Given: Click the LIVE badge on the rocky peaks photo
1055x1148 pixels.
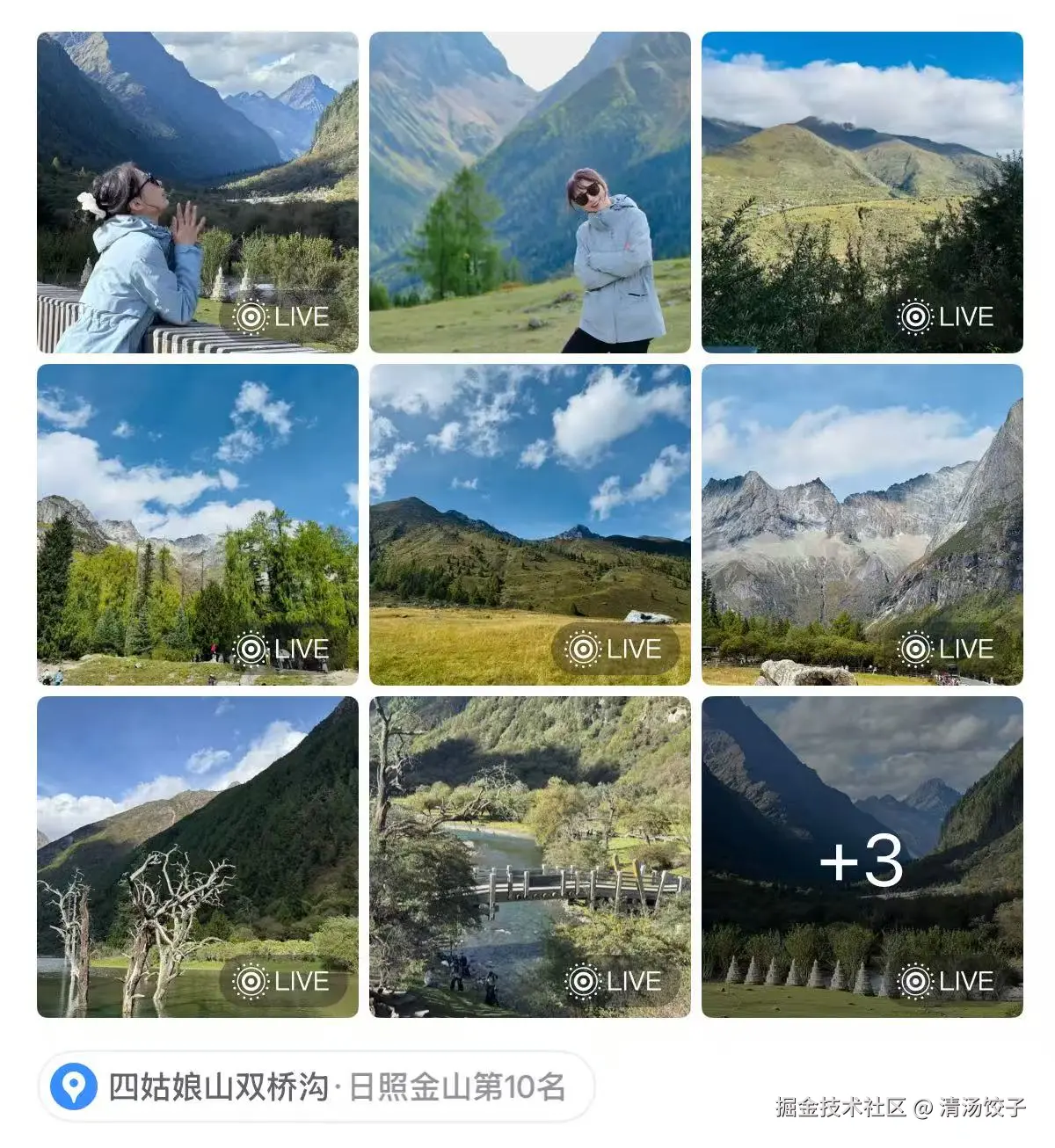Looking at the screenshot, I should (x=946, y=648).
